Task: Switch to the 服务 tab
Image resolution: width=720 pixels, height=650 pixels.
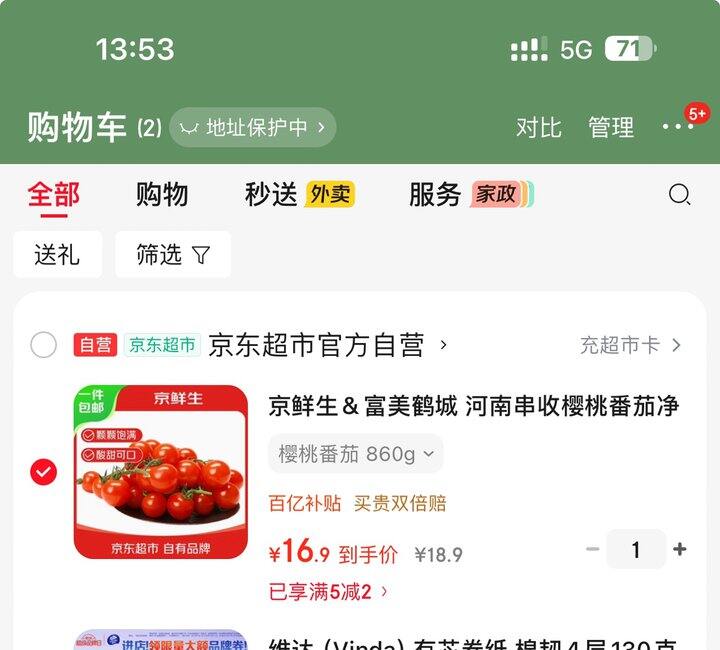Action: 470,194
